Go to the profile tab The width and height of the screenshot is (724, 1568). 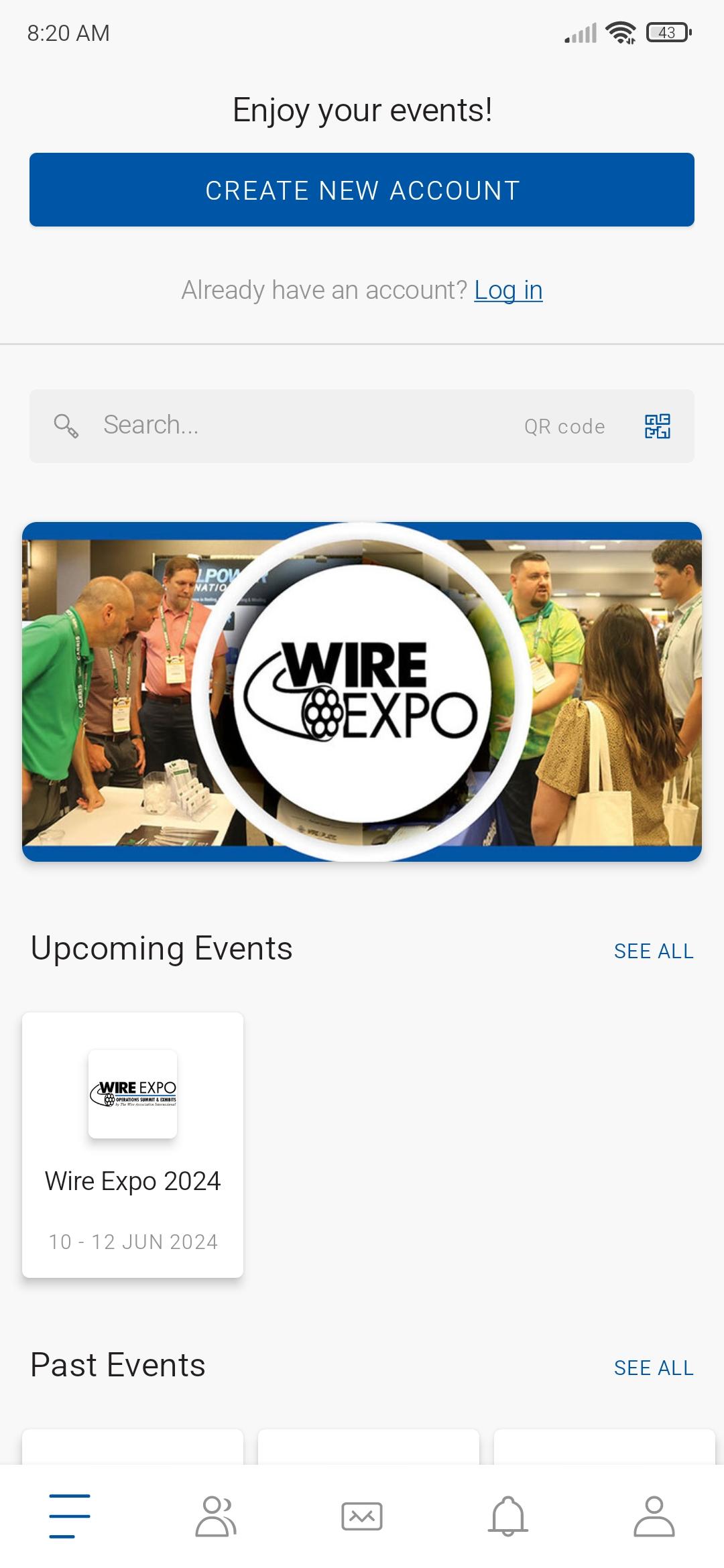click(x=654, y=1516)
